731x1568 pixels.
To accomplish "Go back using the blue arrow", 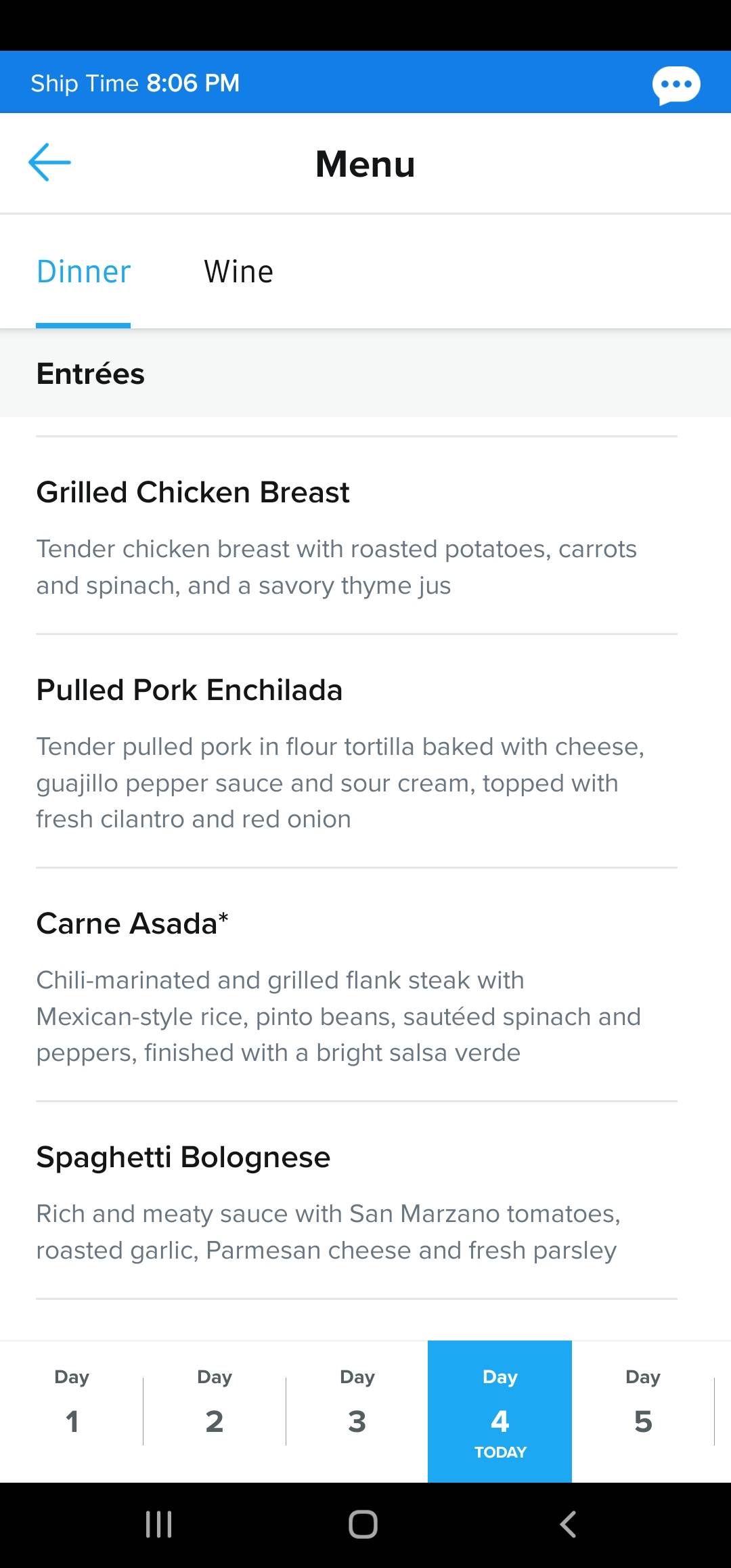I will tap(49, 162).
